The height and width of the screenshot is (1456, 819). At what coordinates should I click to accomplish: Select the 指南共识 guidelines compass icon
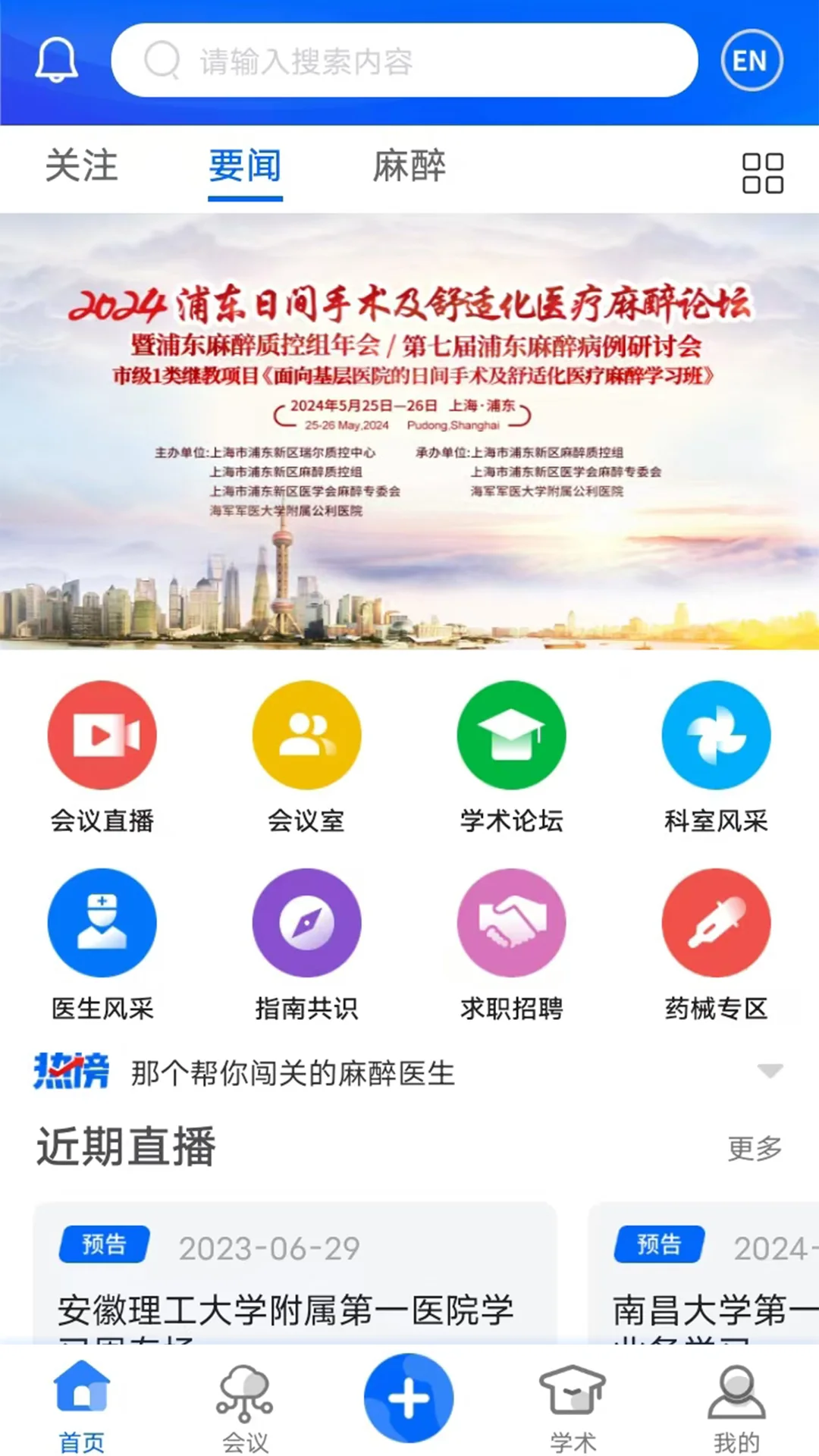click(x=306, y=921)
